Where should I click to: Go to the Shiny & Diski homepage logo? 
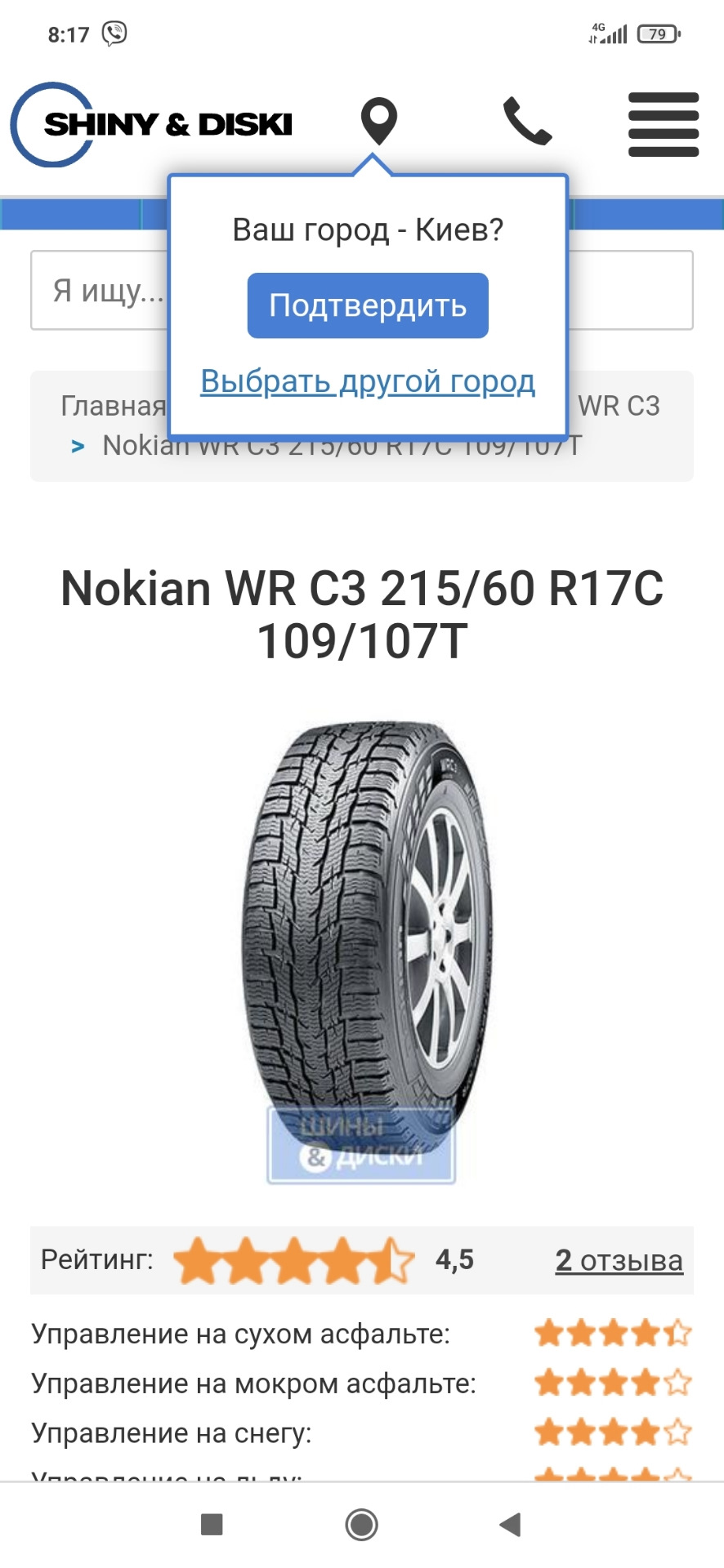click(151, 124)
